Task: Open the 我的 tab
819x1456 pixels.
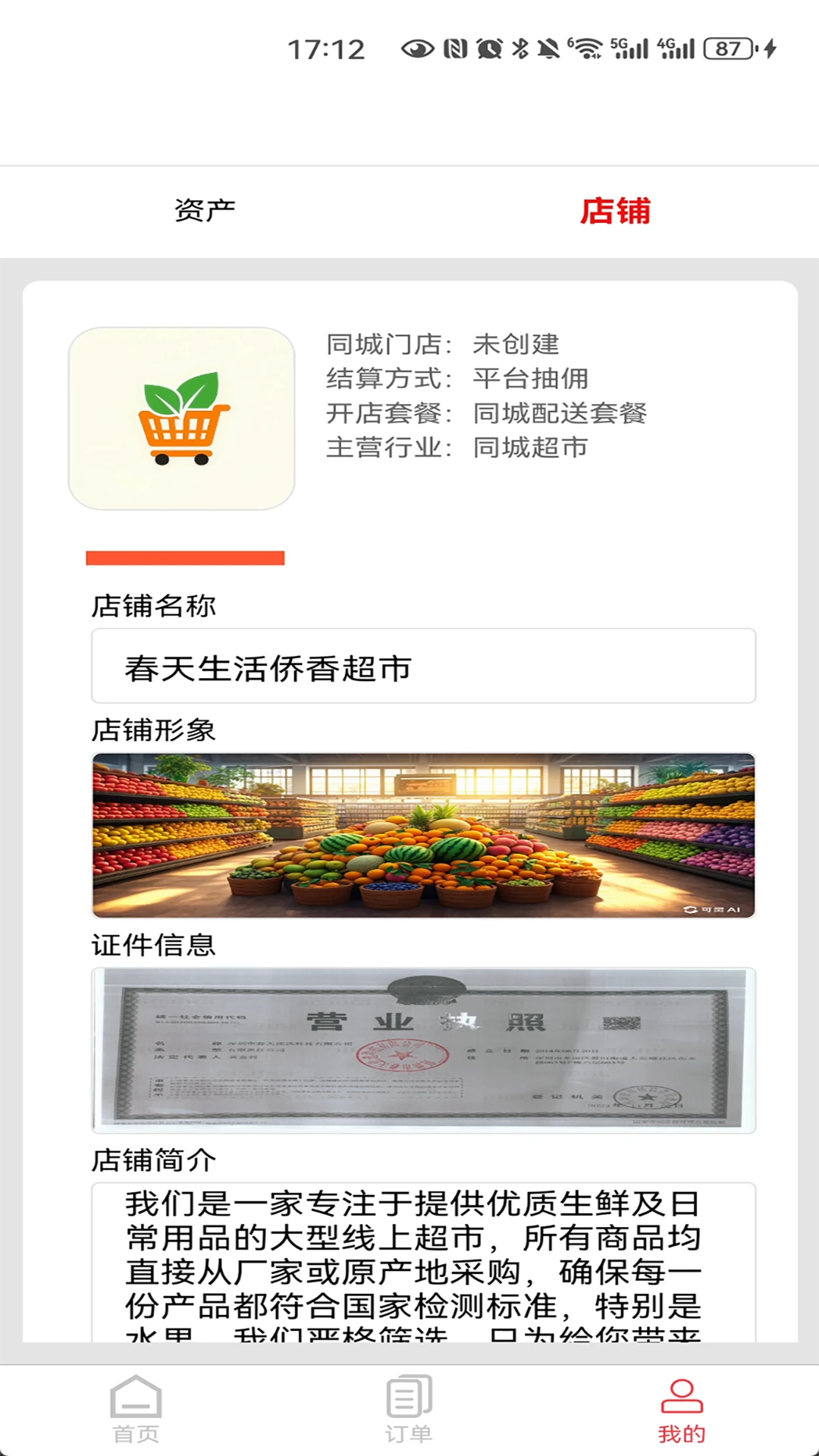Action: pyautogui.click(x=682, y=1410)
